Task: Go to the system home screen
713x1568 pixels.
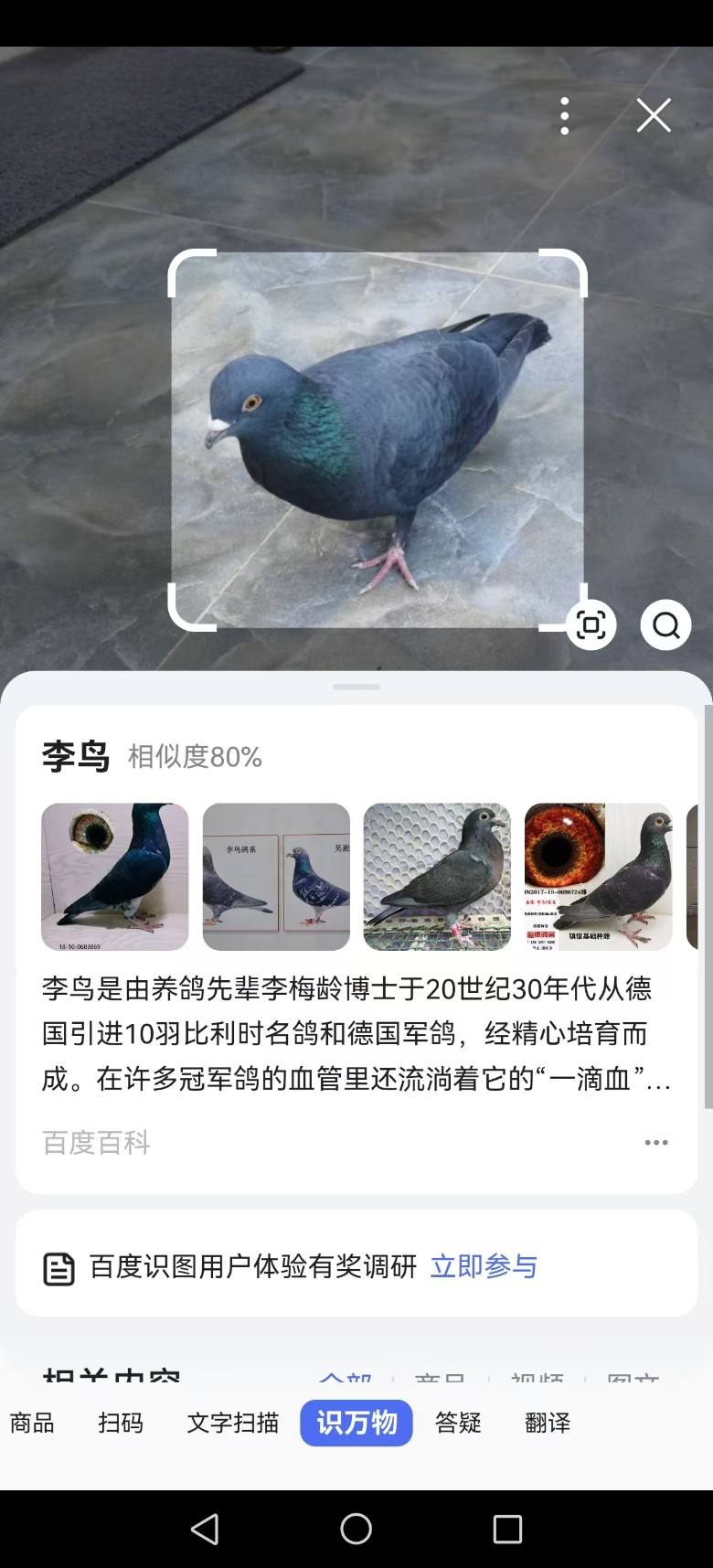Action: click(356, 1529)
